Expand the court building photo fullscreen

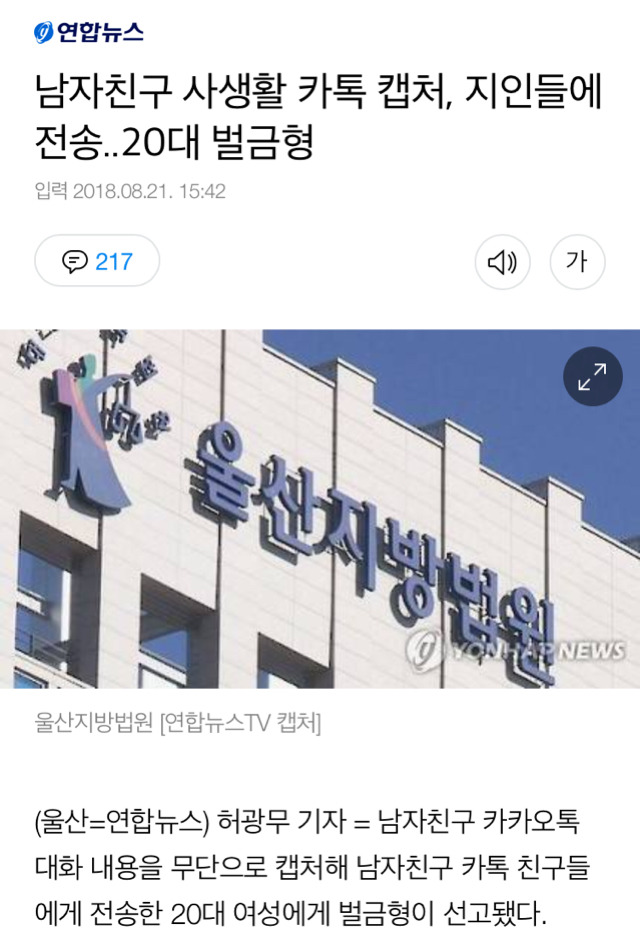point(592,376)
